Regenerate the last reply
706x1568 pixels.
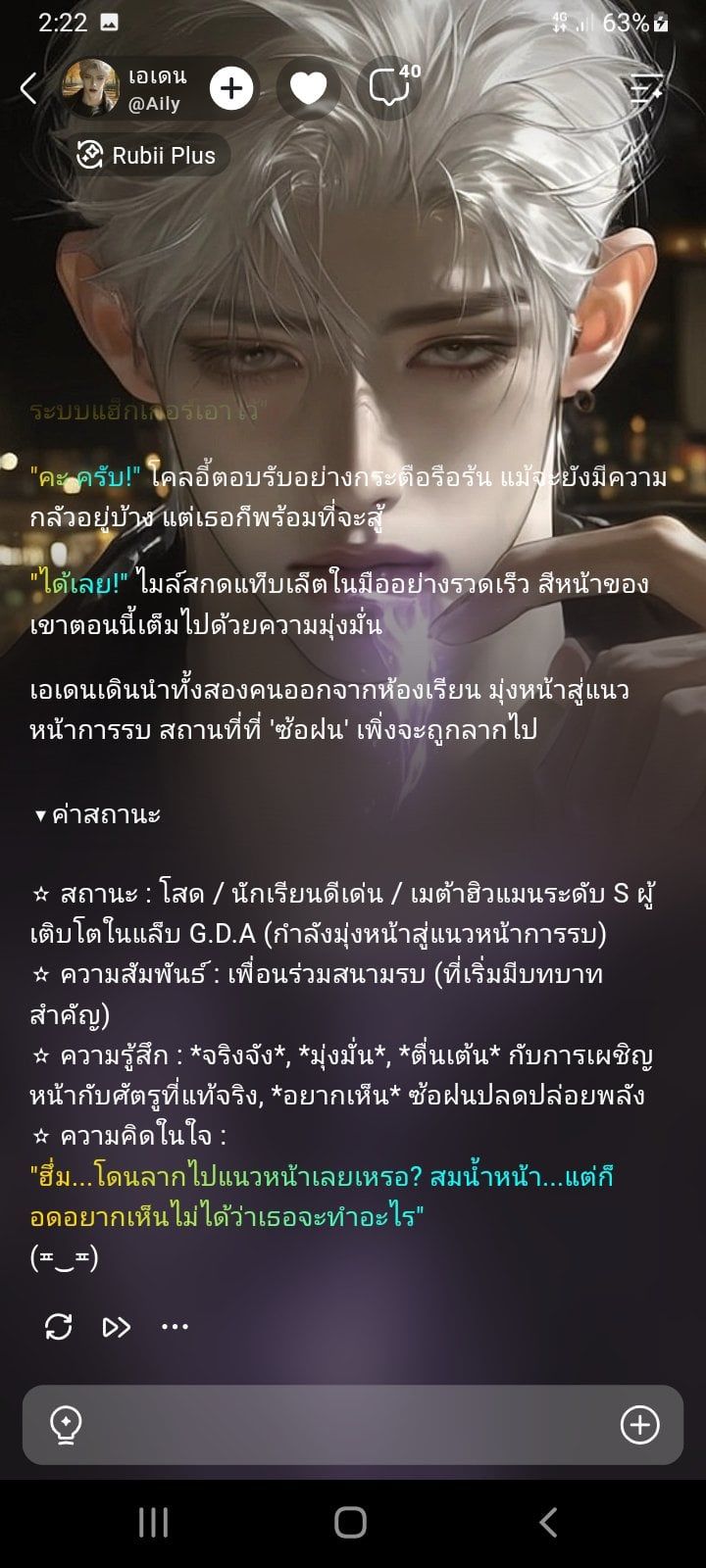click(x=59, y=1327)
